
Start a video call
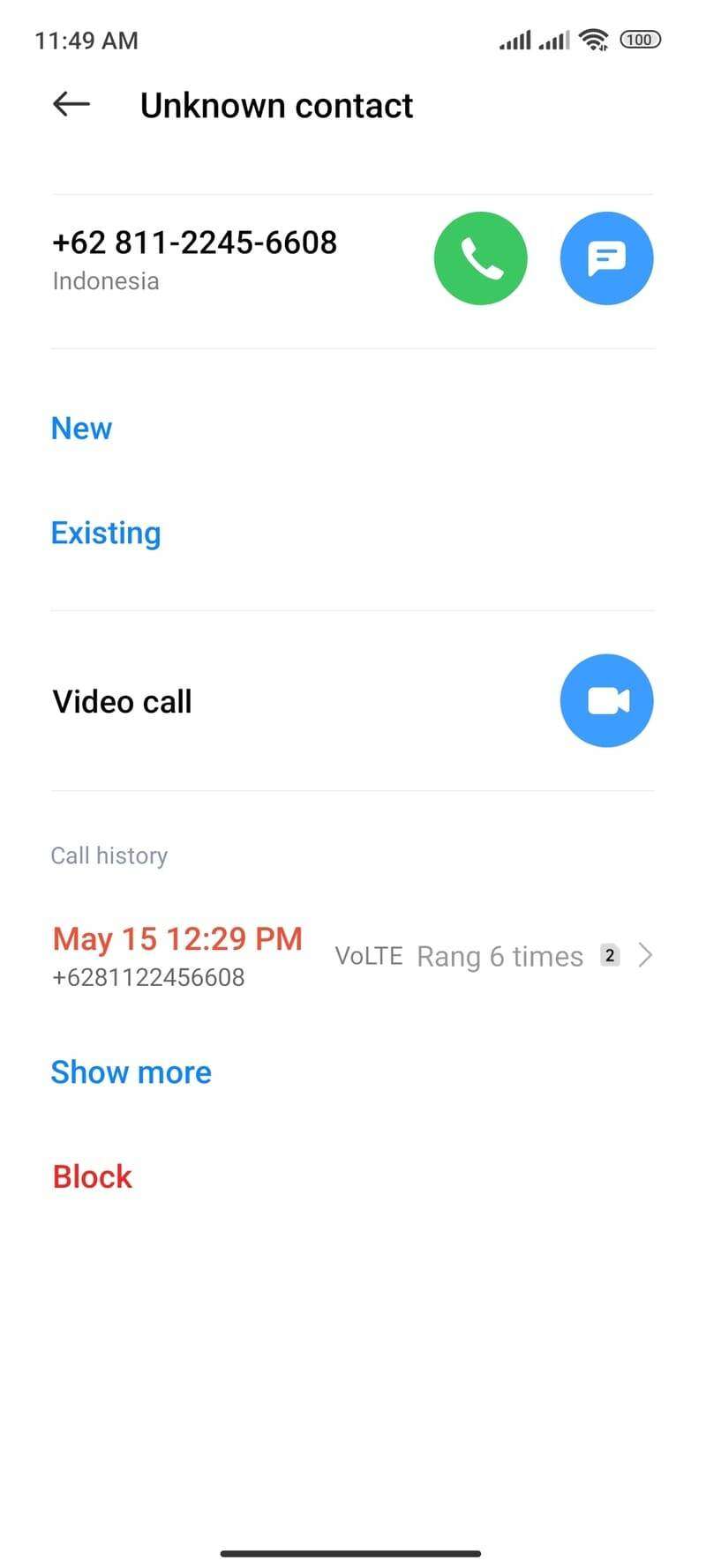[x=607, y=700]
